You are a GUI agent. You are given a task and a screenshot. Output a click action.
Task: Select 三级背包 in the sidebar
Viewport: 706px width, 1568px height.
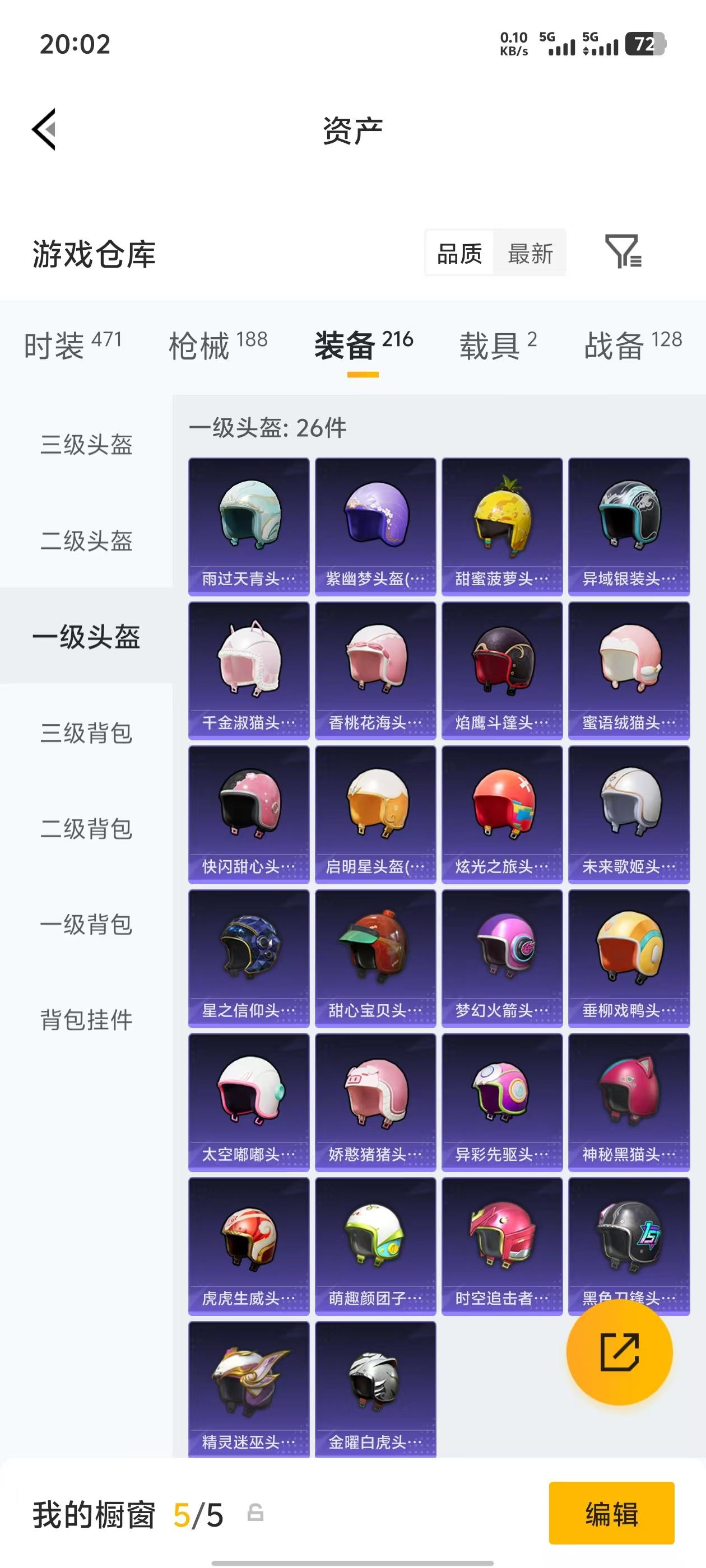tap(85, 734)
